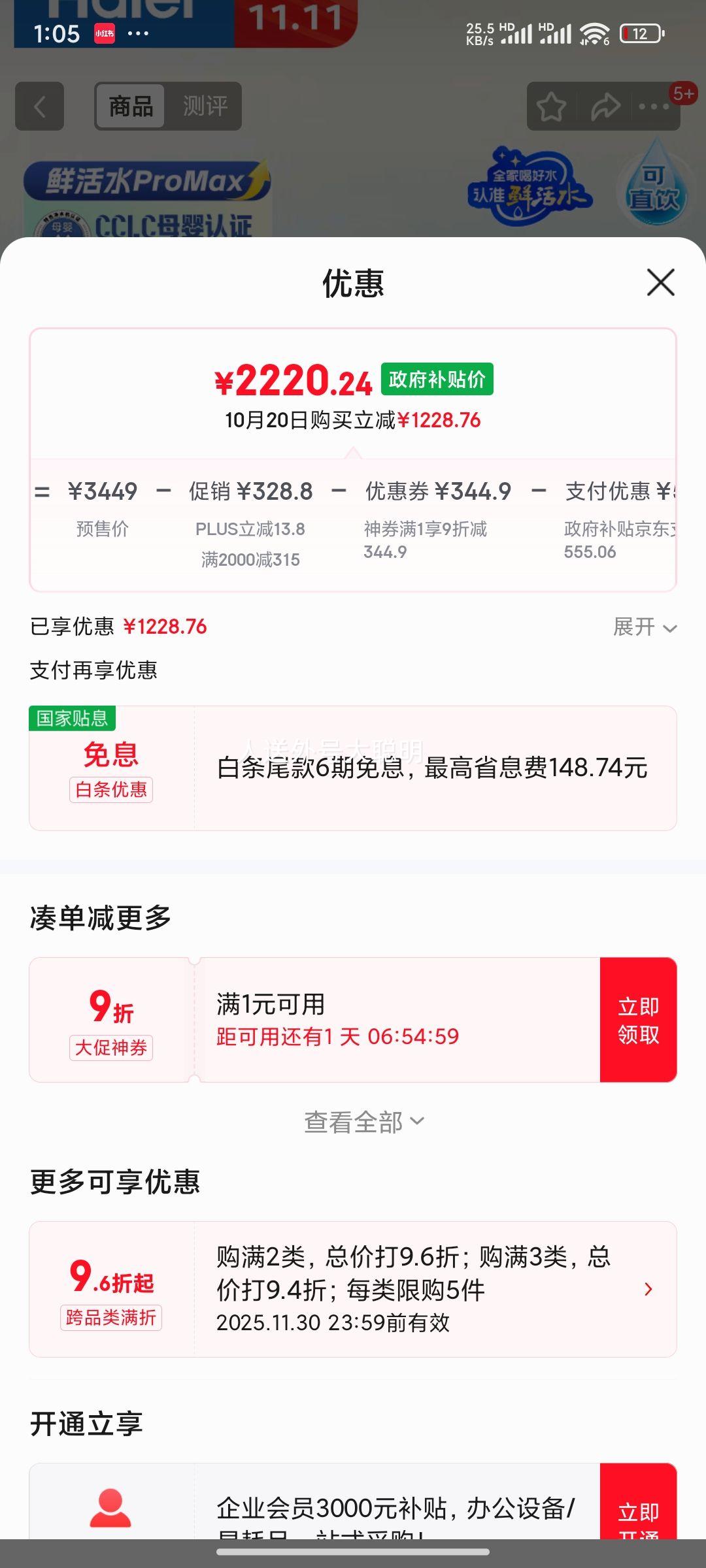
Task: Close the 优惠 discount sheet
Action: (660, 282)
